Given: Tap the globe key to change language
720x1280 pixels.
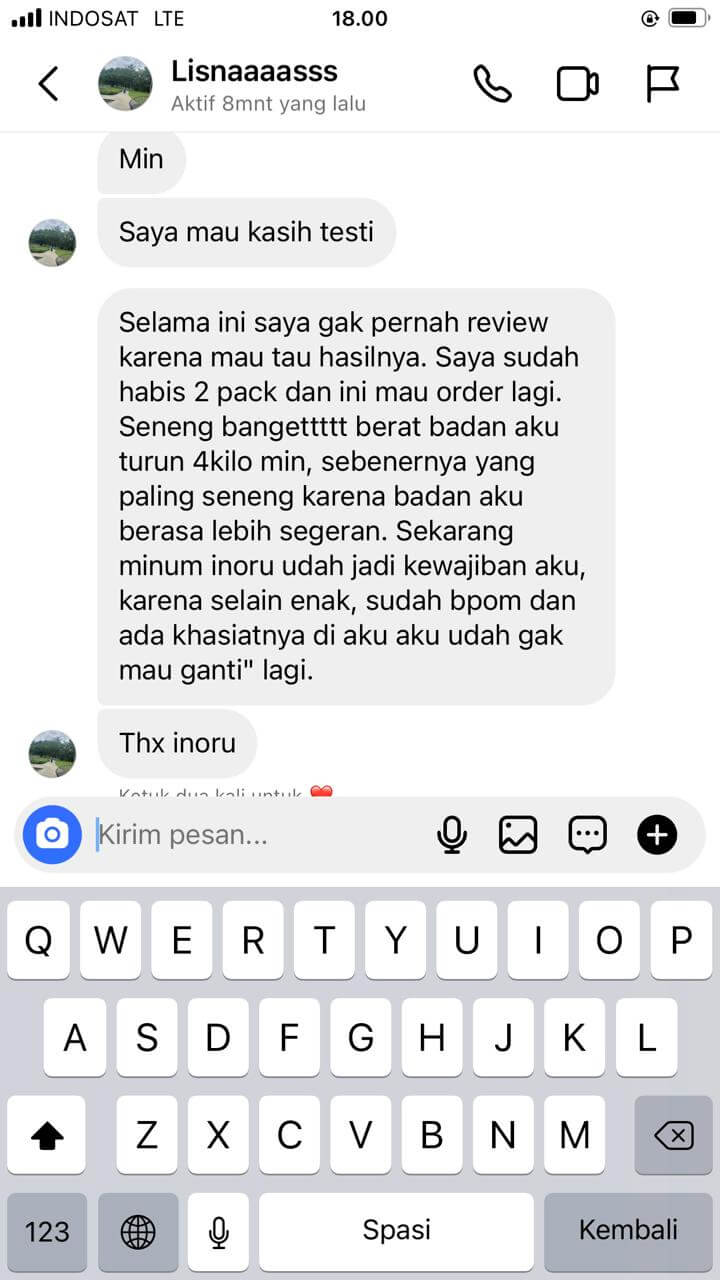Looking at the screenshot, I should [x=138, y=1230].
